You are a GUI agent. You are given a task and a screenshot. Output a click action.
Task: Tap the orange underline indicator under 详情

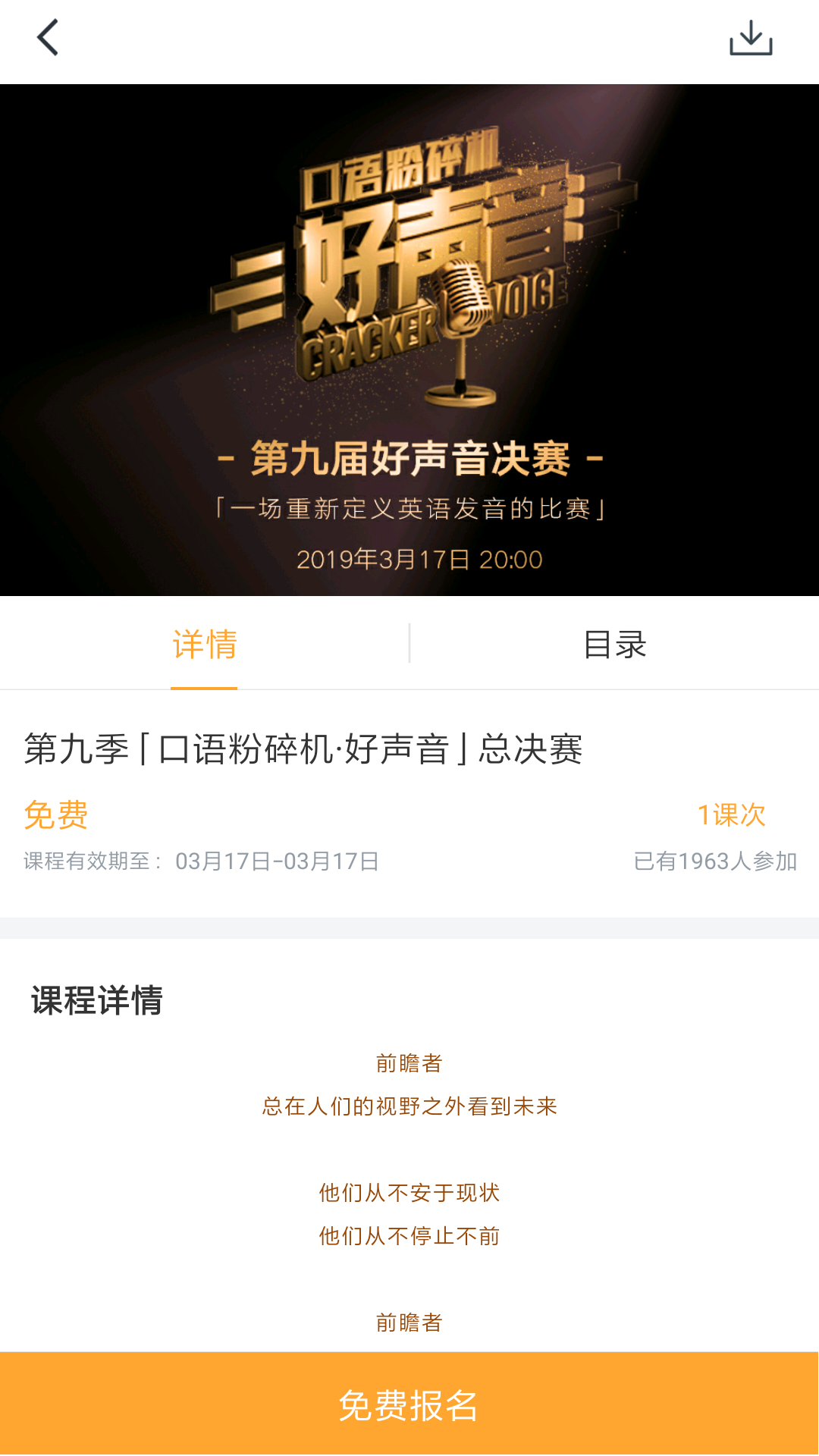(x=203, y=688)
